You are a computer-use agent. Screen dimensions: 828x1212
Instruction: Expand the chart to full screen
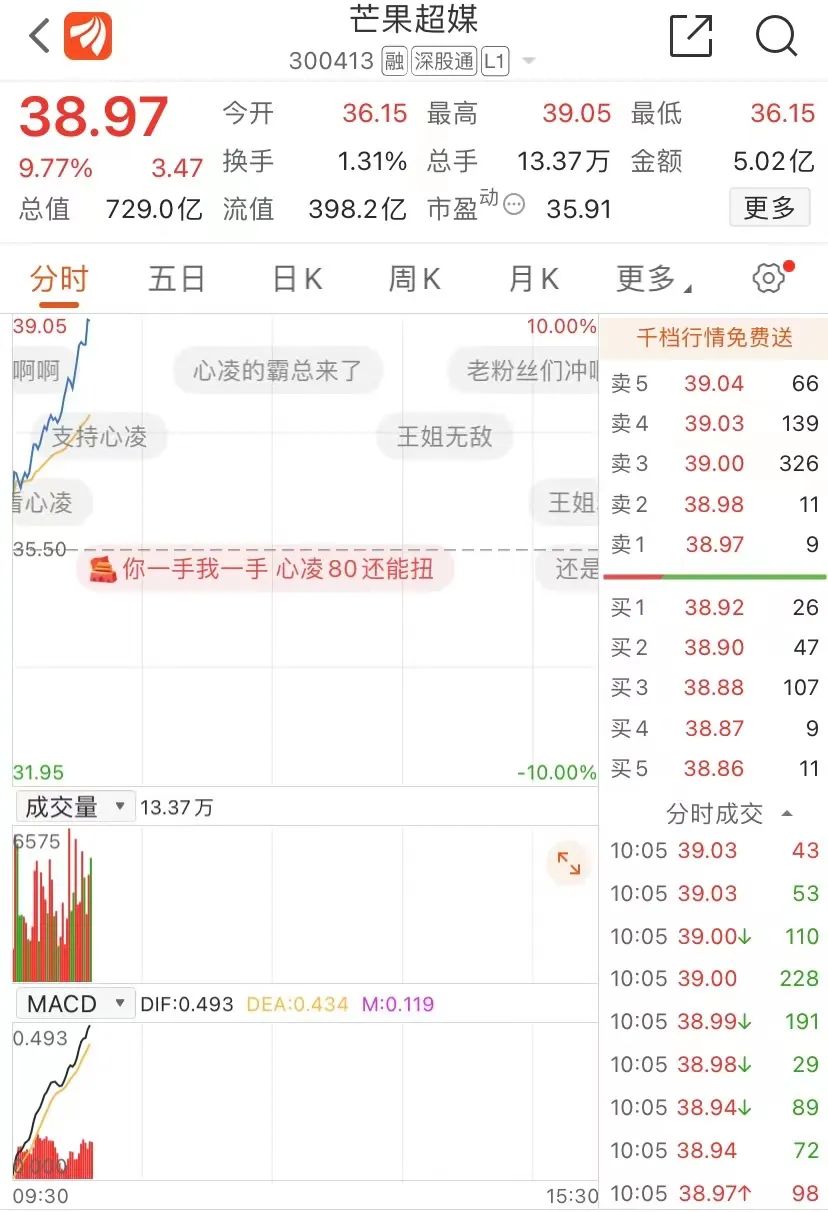tap(569, 863)
